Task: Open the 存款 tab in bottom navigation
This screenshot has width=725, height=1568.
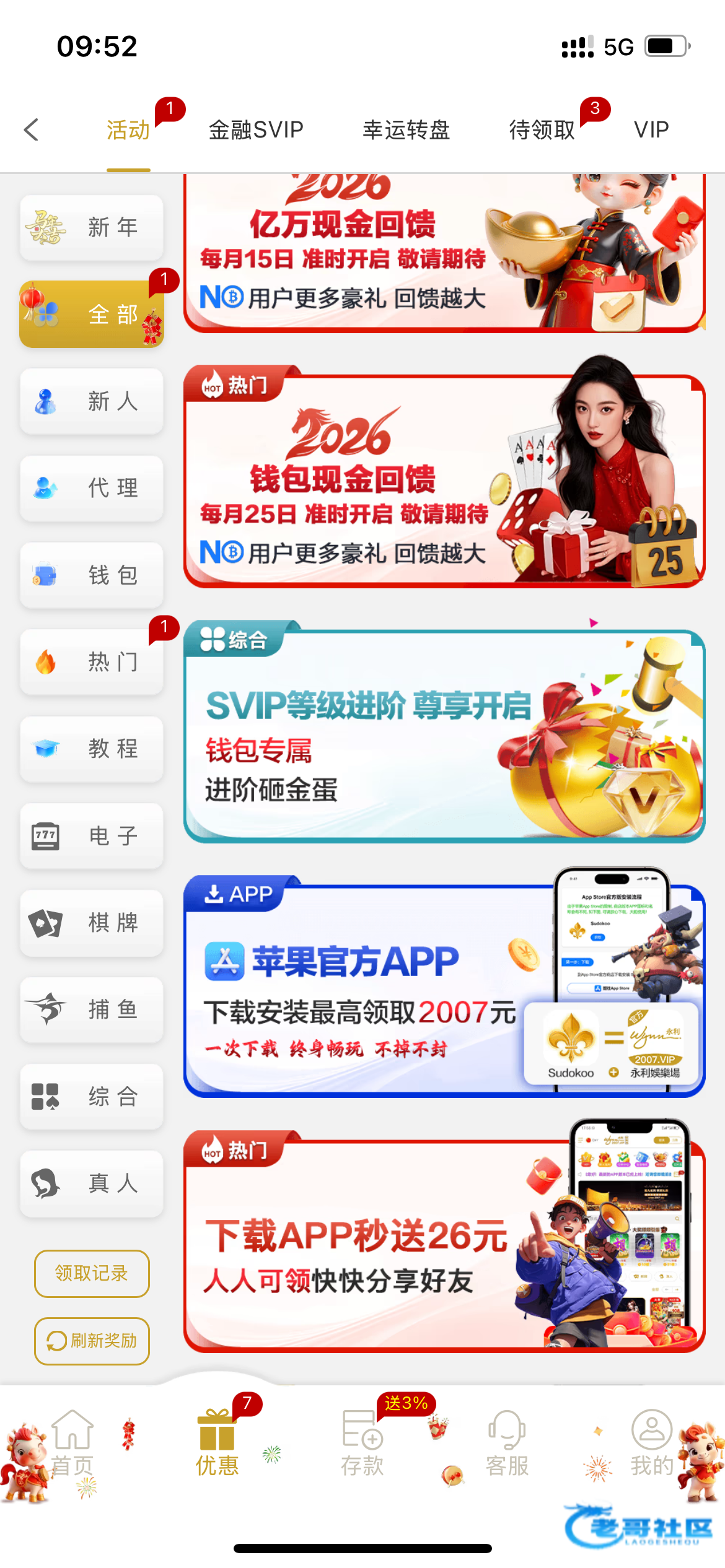Action: [362, 1443]
